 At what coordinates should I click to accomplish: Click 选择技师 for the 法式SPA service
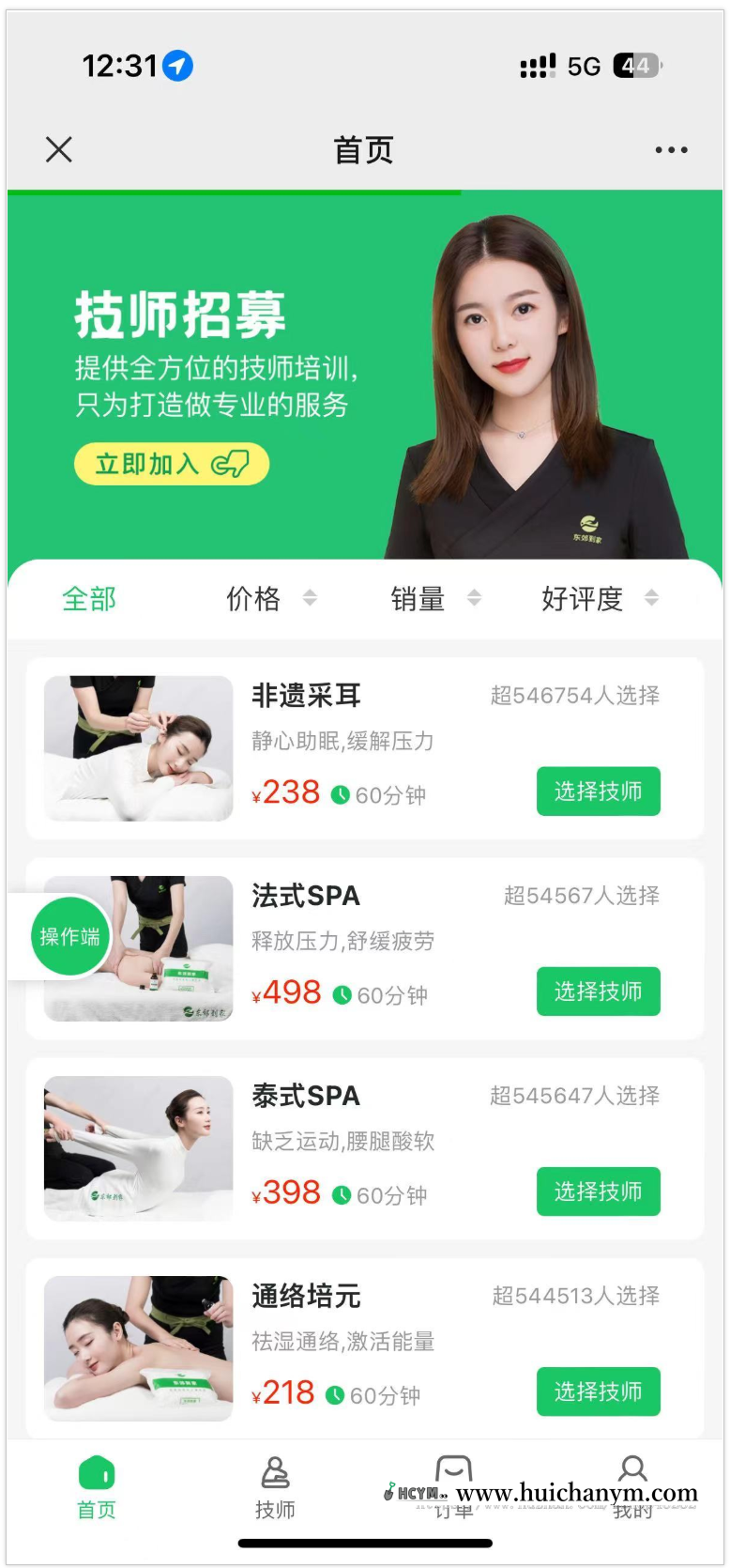coord(598,991)
